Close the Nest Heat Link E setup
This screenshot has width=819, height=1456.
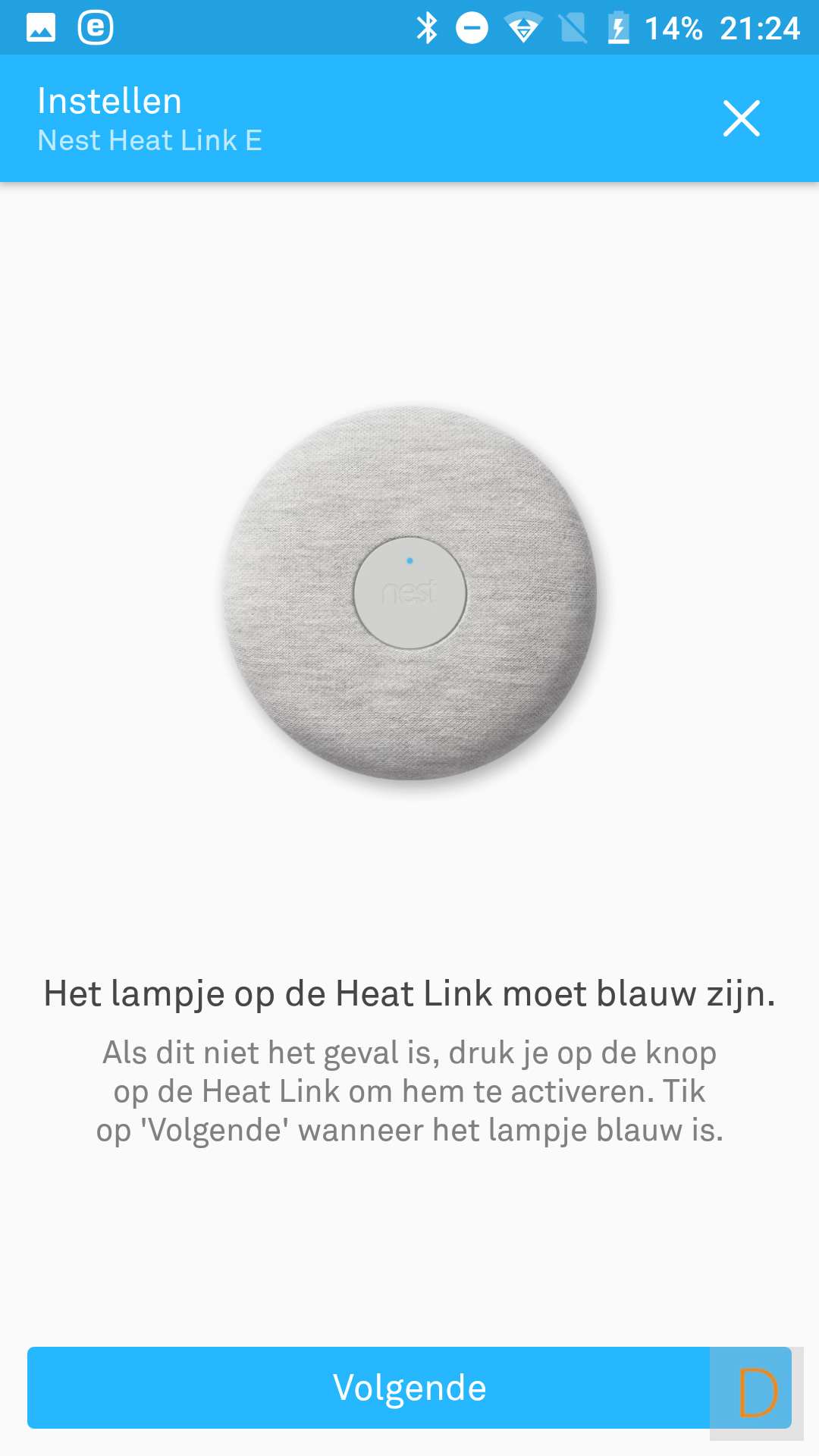tap(741, 119)
